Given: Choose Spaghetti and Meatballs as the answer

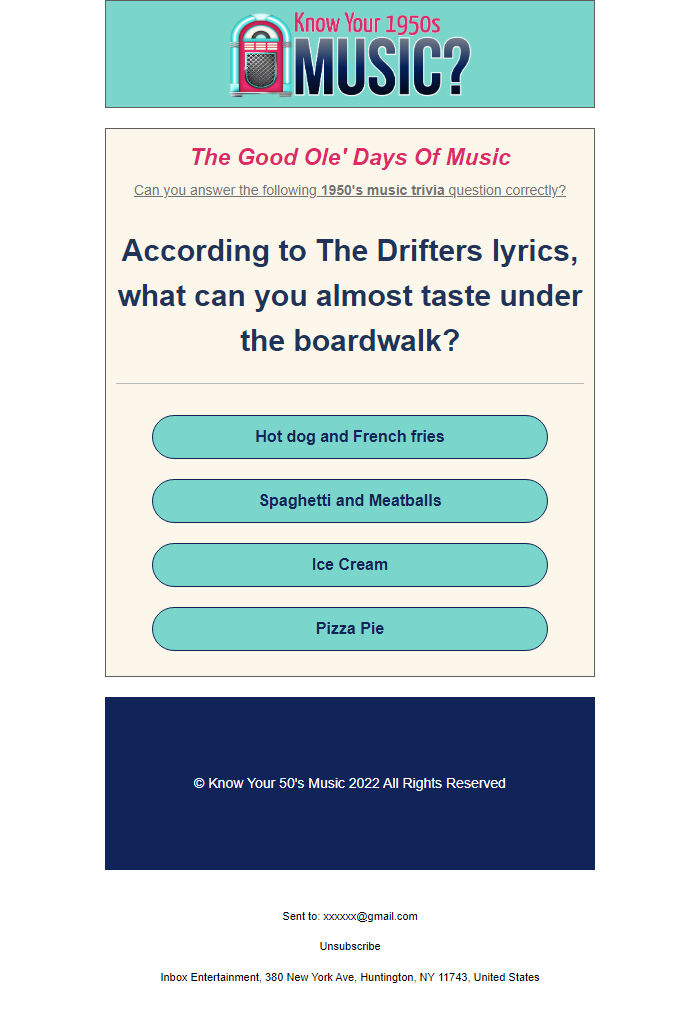Looking at the screenshot, I should tap(350, 501).
